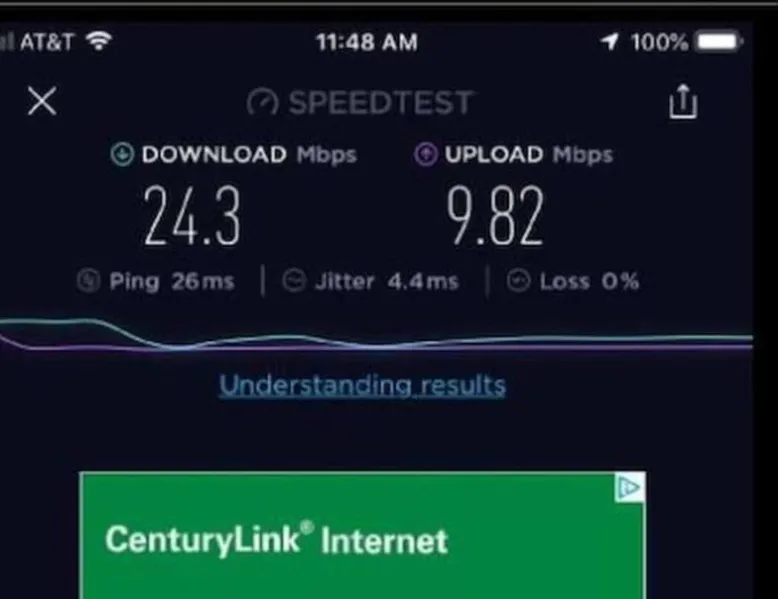This screenshot has height=599, width=778.
Task: Share the speed test results
Action: pos(683,101)
